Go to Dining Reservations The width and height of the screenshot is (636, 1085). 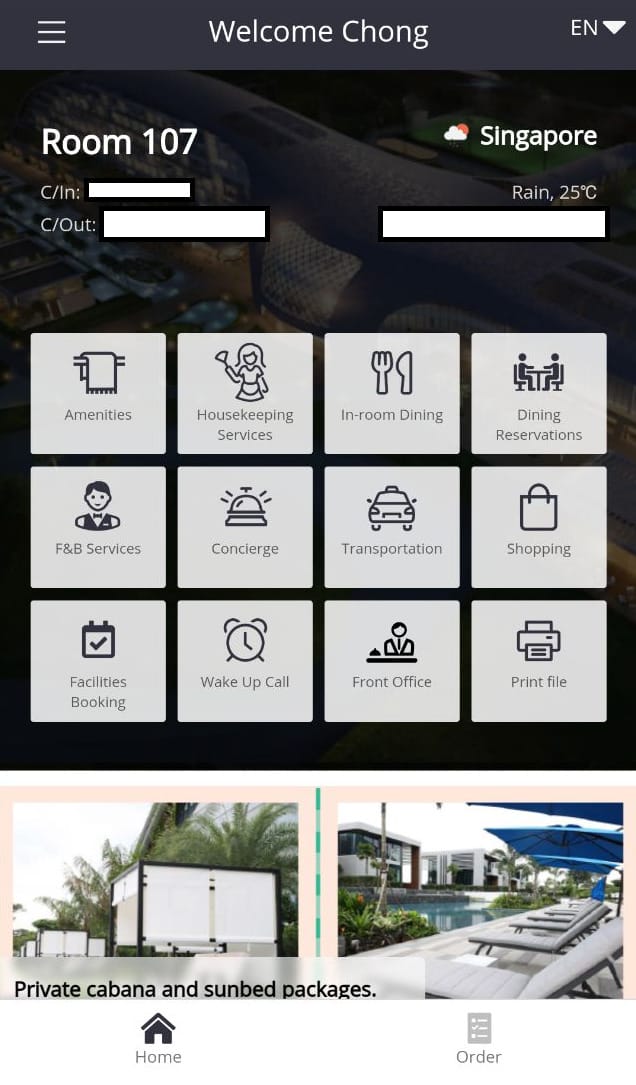coord(539,393)
